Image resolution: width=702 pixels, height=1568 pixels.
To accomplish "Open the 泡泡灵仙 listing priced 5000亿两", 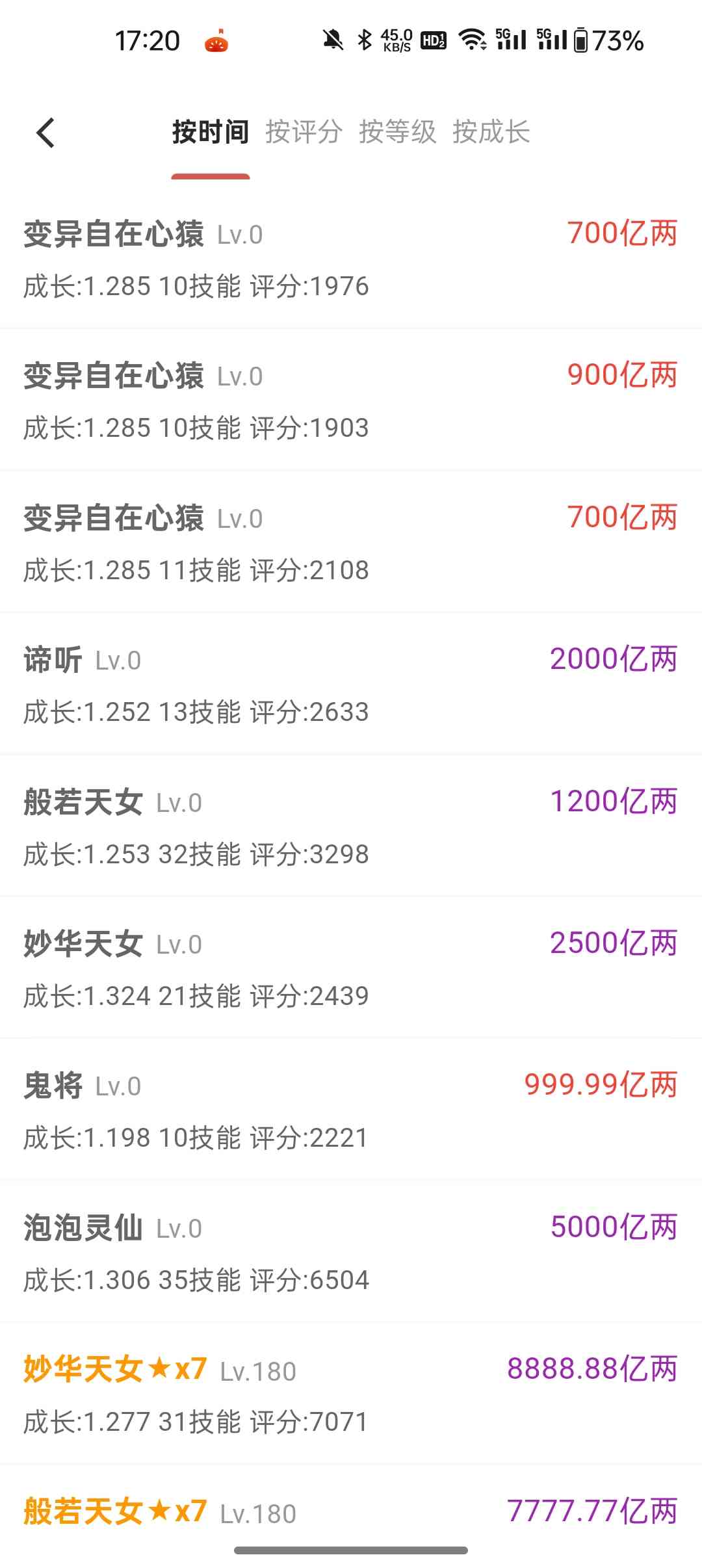I will [x=351, y=1253].
